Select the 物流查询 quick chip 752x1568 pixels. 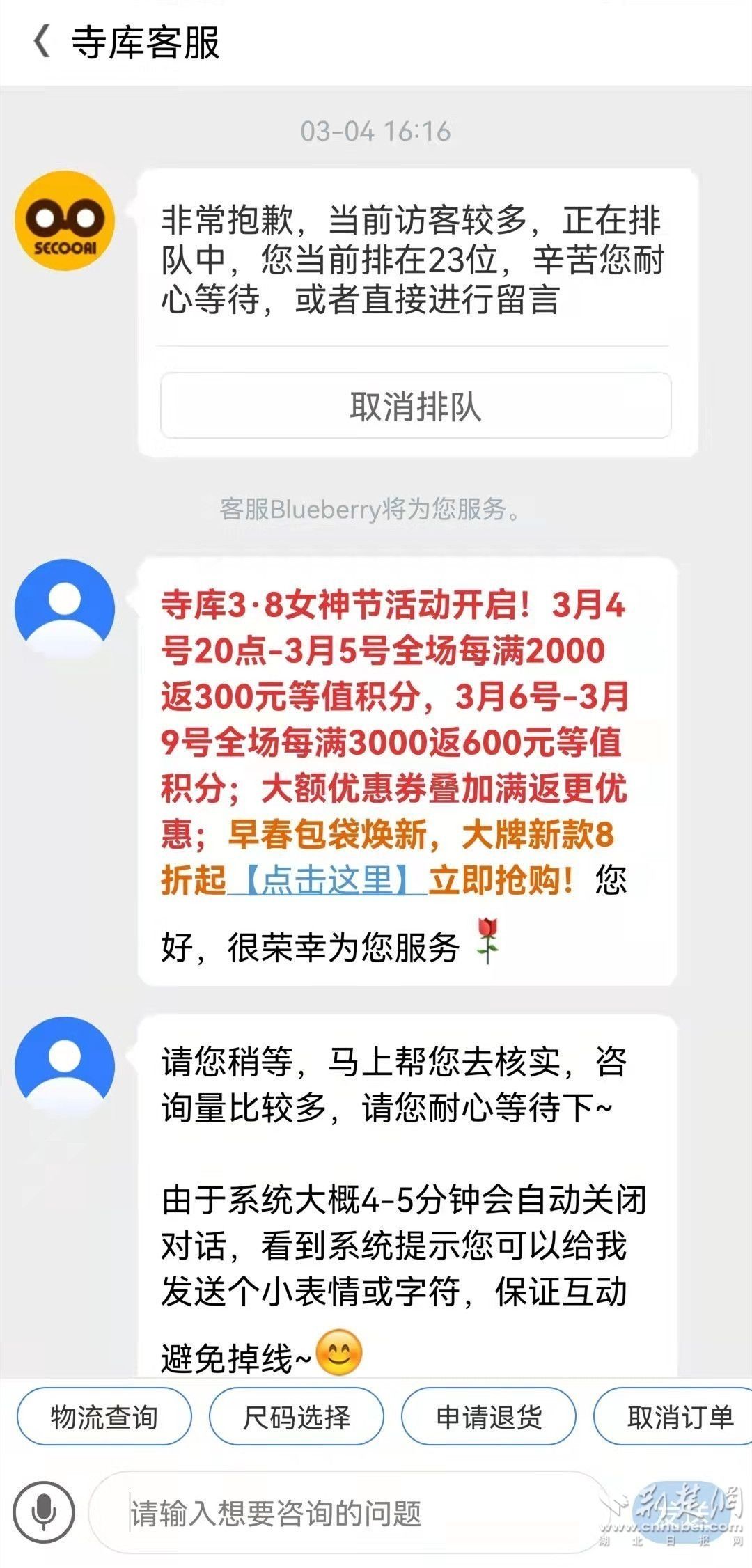click(x=104, y=1416)
